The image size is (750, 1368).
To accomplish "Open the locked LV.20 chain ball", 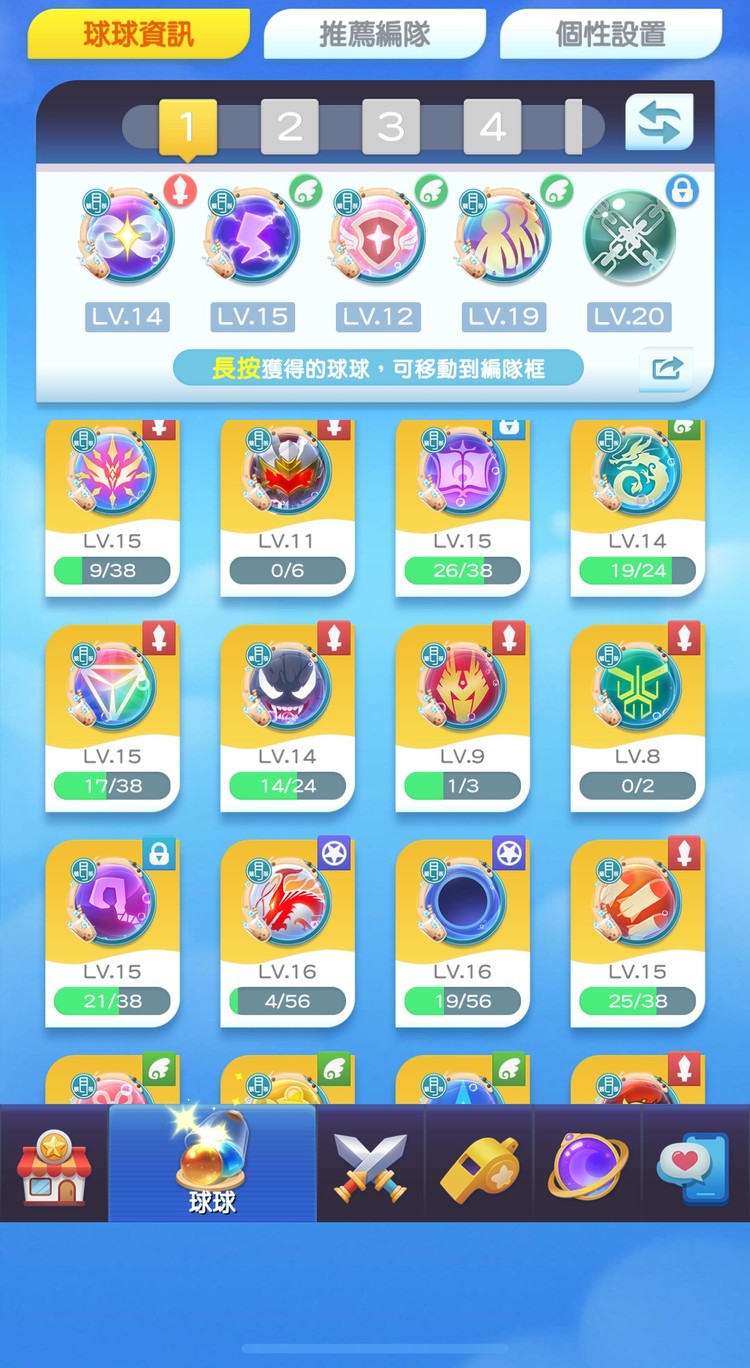I will (629, 237).
